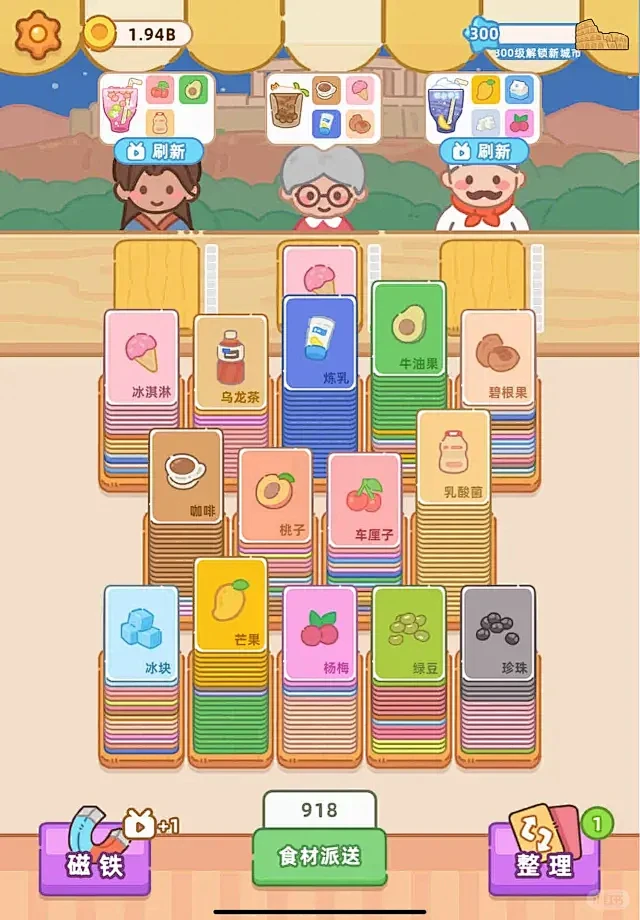Tap the 碧根果 card stack
The image size is (640, 920).
pyautogui.click(x=497, y=358)
